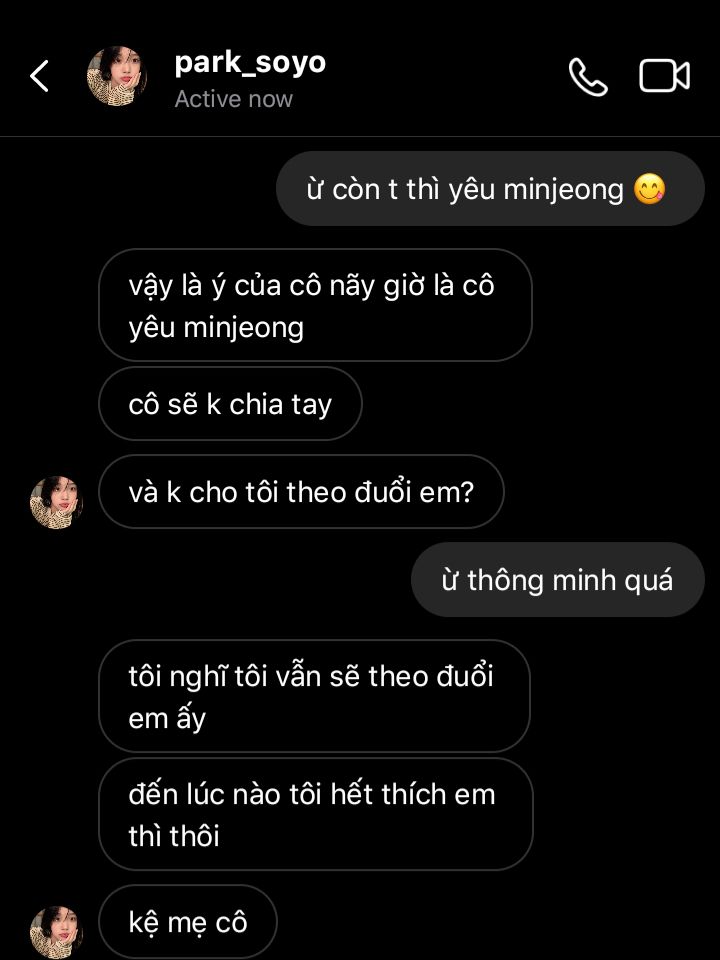Start a voice call with park_soyo

[x=588, y=76]
